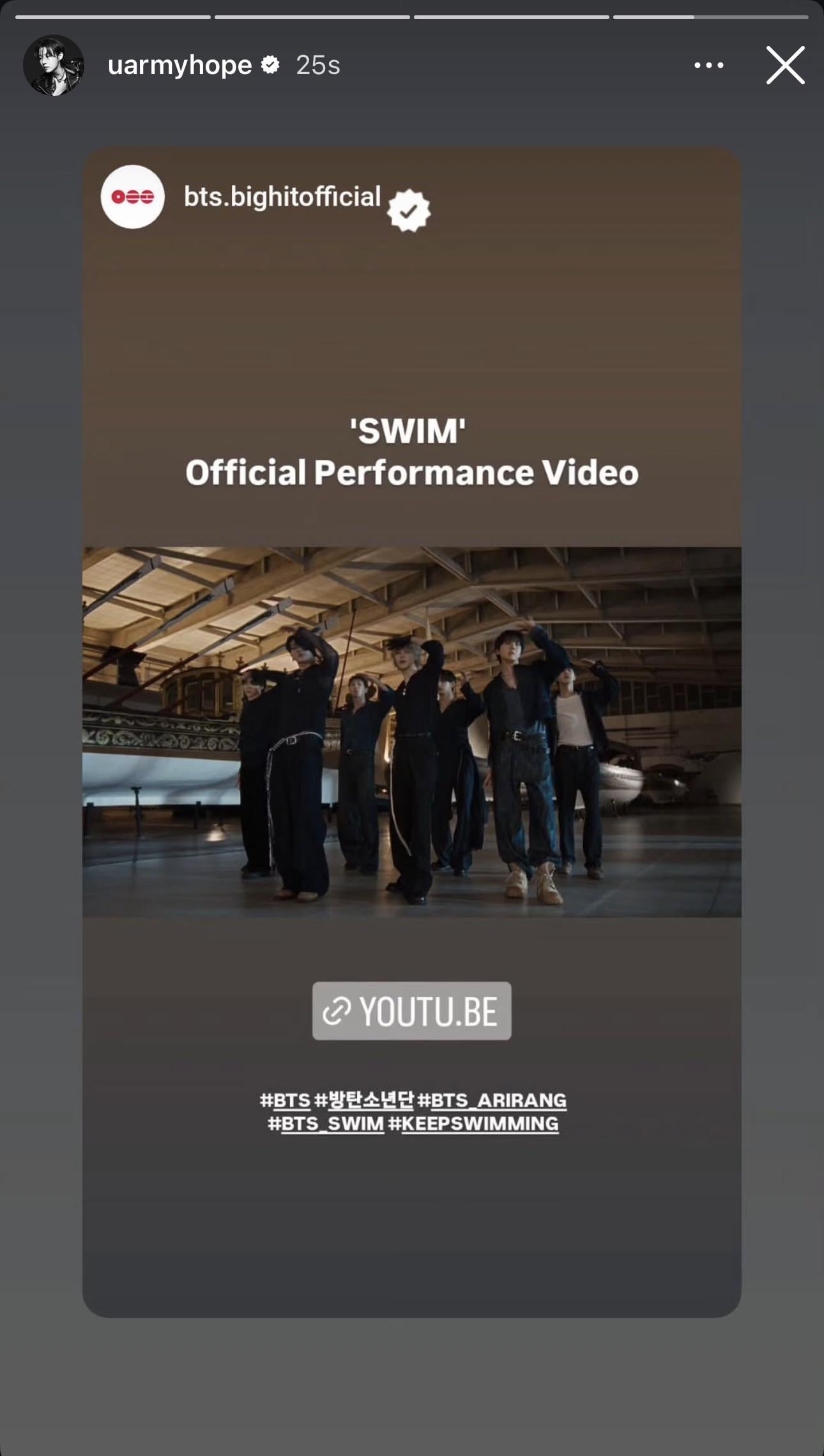This screenshot has width=824, height=1456.
Task: Tap the #방탄소년단 hashtag
Action: [364, 1100]
